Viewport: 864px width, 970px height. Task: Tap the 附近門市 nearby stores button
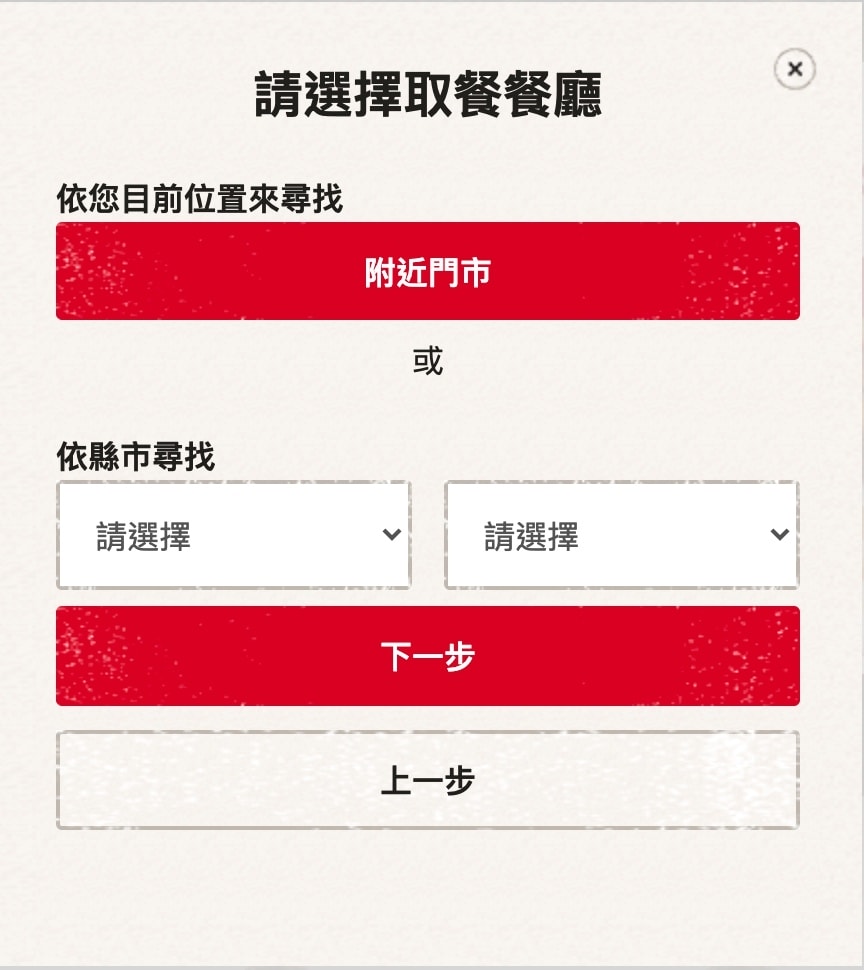tap(428, 272)
